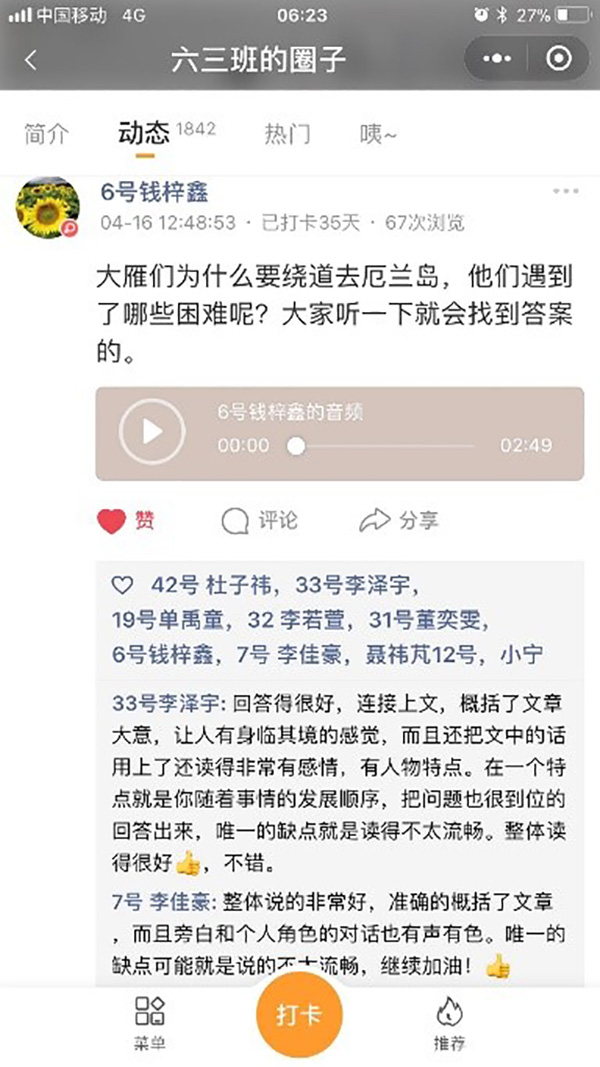The height and width of the screenshot is (1067, 600).
Task: Seek the audio progress slider
Action: 296,446
